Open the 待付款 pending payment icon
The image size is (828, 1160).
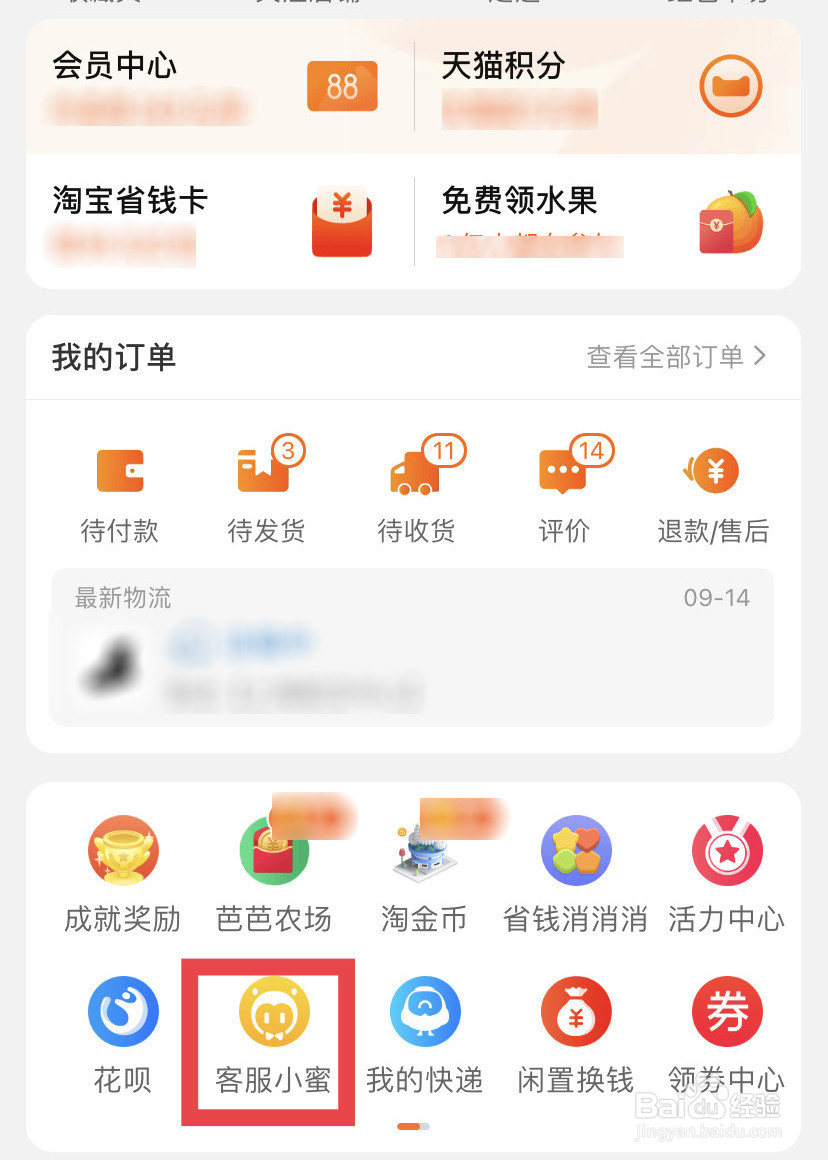pyautogui.click(x=120, y=490)
